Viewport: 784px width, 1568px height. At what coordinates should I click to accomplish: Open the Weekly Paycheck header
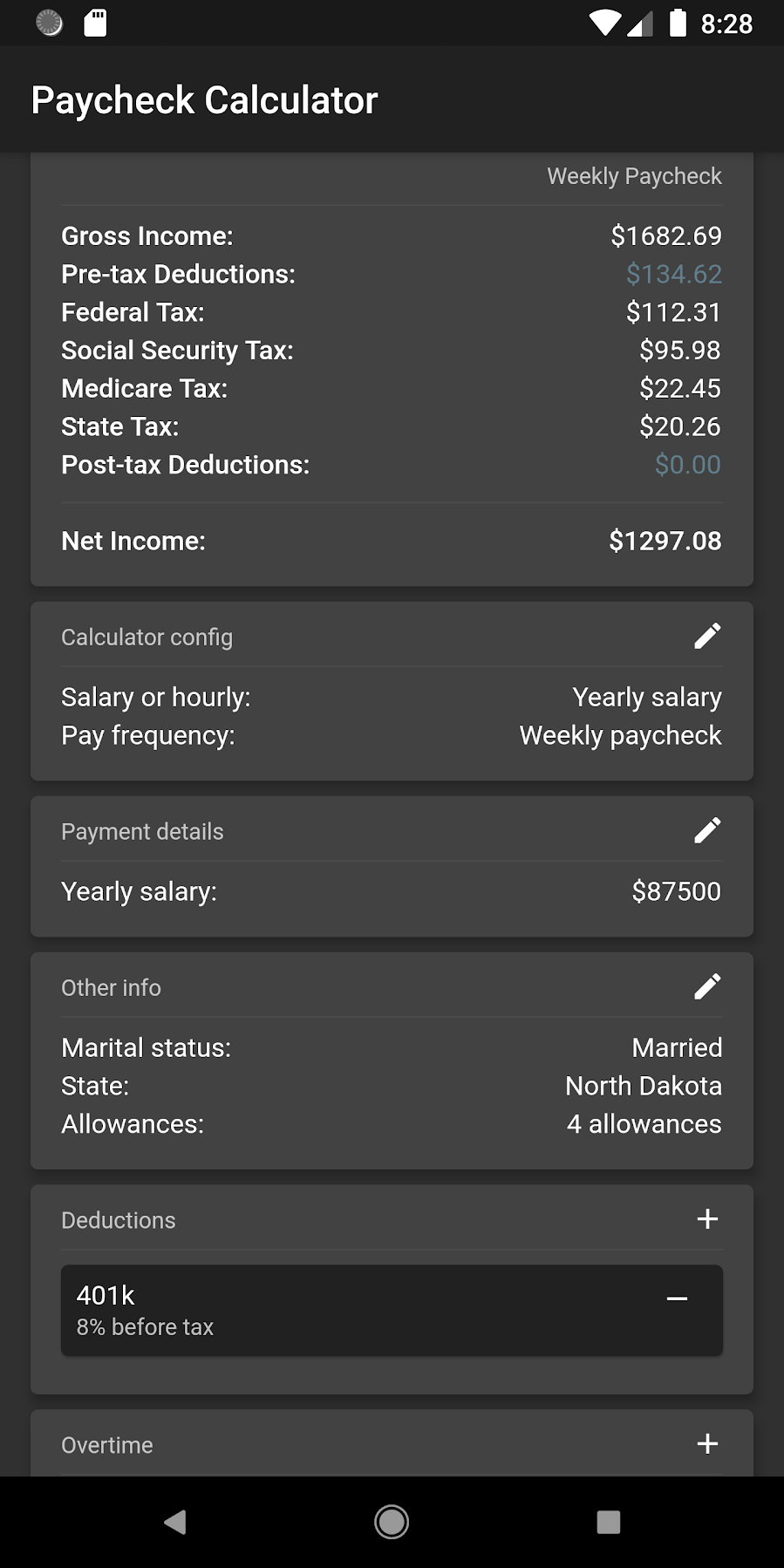coord(634,175)
